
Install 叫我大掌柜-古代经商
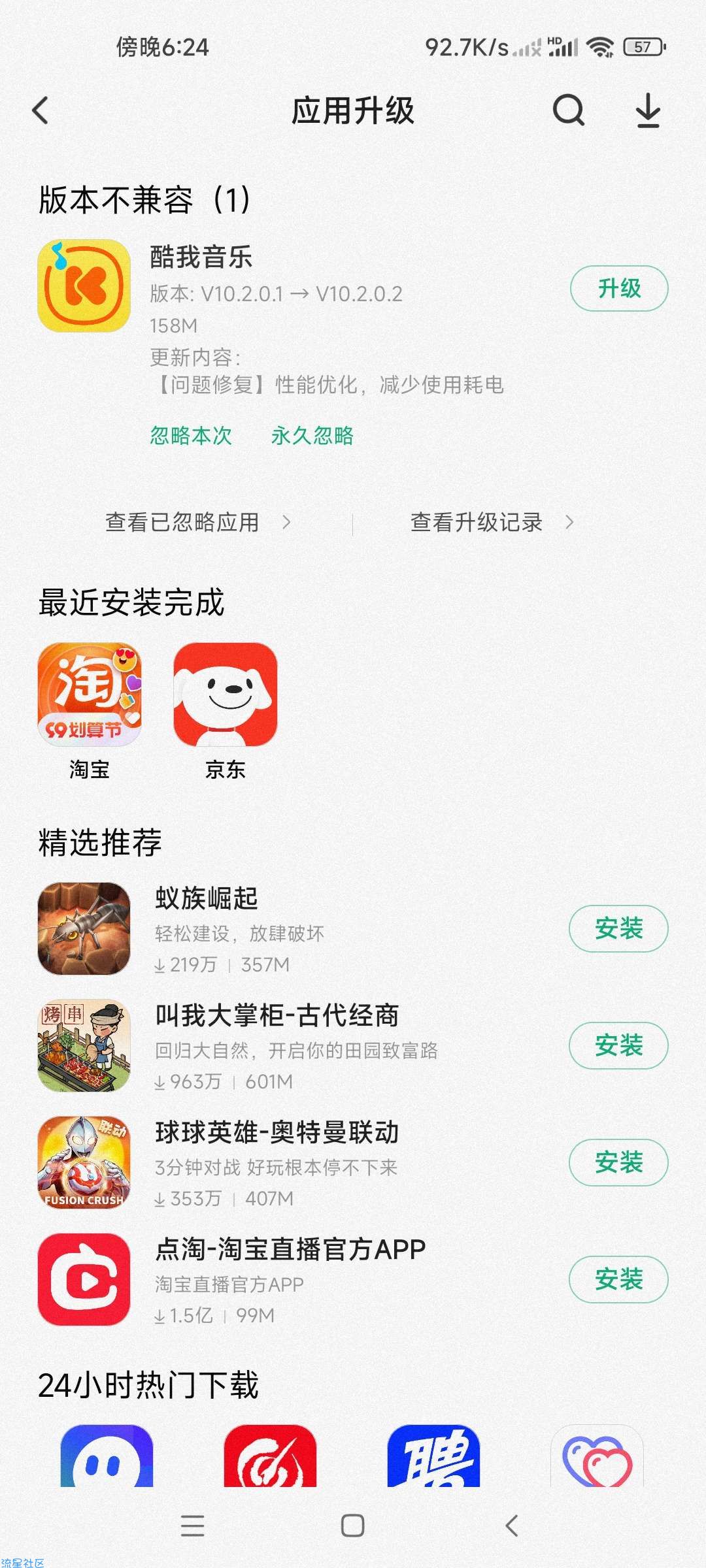click(618, 1045)
